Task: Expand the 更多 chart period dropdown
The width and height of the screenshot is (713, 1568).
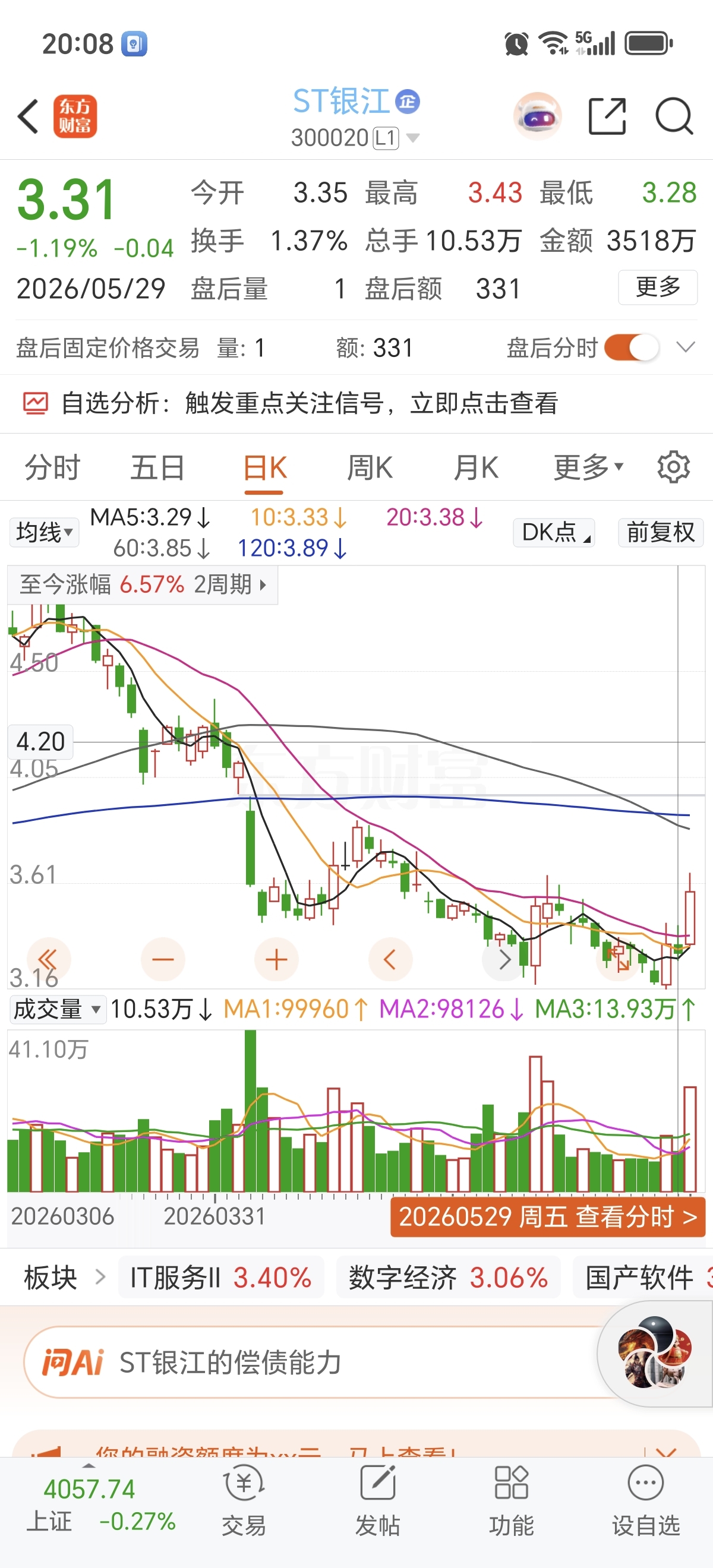Action: (x=588, y=467)
